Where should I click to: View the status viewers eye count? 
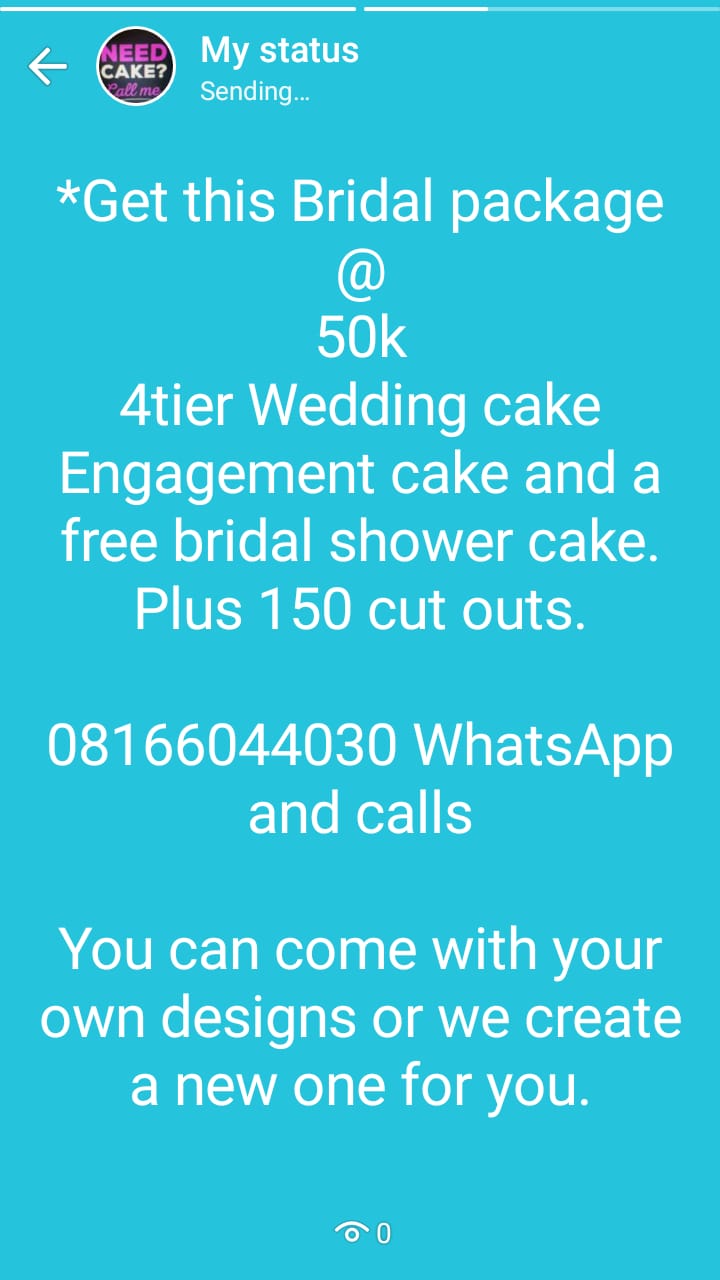click(361, 1233)
